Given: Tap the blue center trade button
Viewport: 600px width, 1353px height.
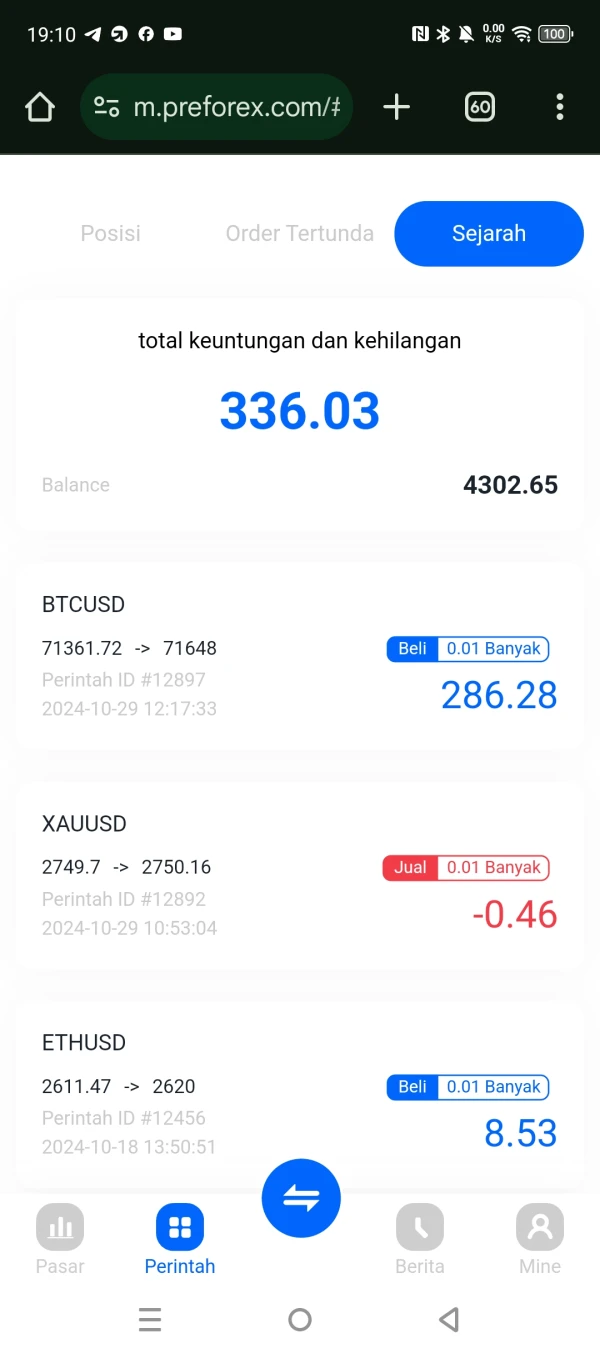Looking at the screenshot, I should (301, 1198).
